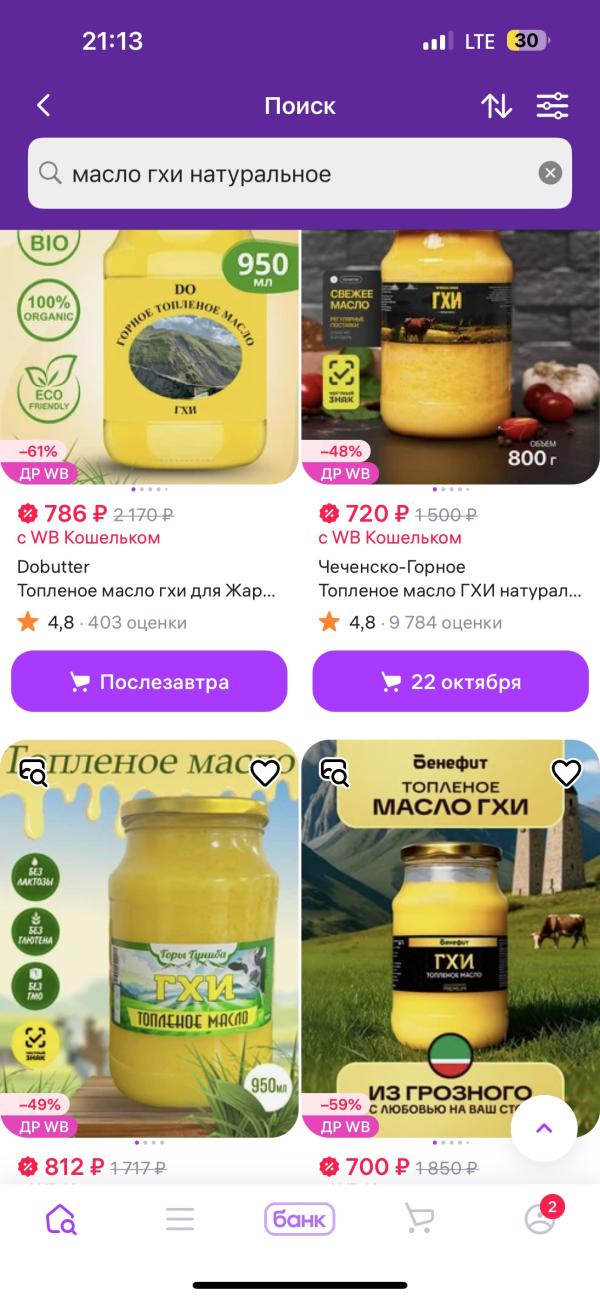Open the sort options arrows

(496, 106)
